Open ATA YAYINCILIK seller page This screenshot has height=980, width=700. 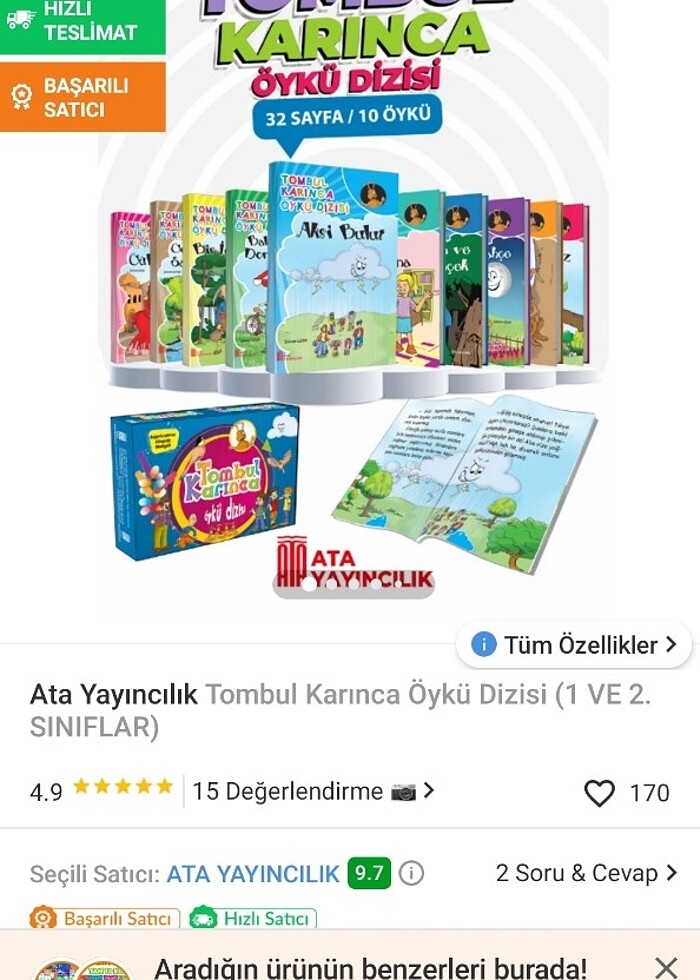pos(253,873)
